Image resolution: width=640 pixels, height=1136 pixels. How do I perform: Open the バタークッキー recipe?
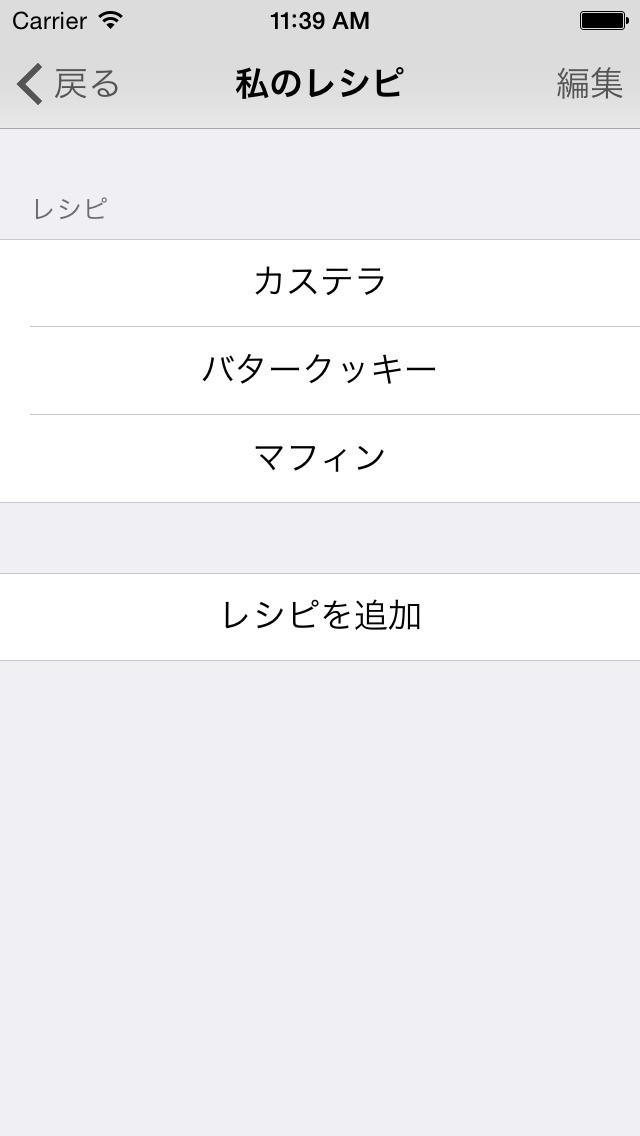(320, 370)
